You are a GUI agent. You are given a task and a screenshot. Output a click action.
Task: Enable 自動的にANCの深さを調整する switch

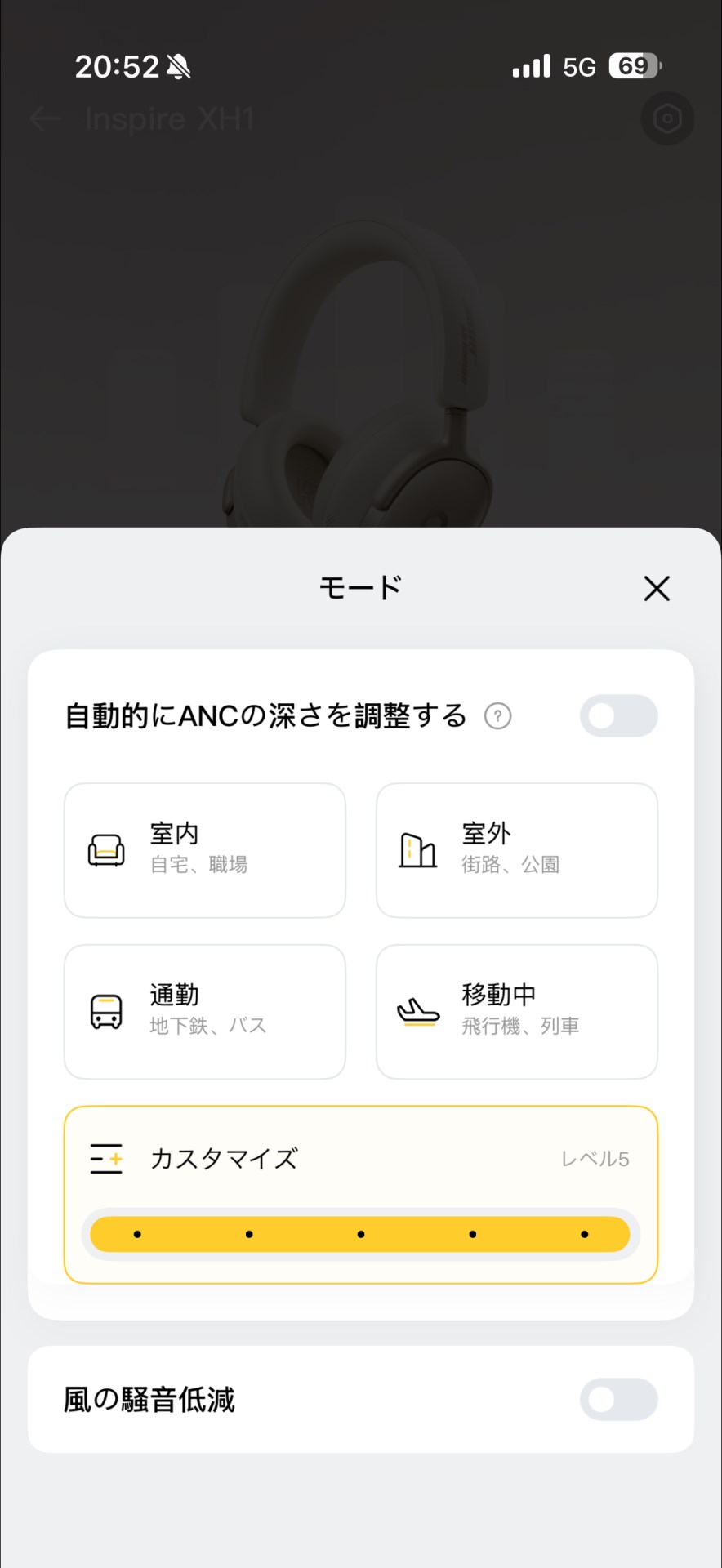tap(618, 716)
